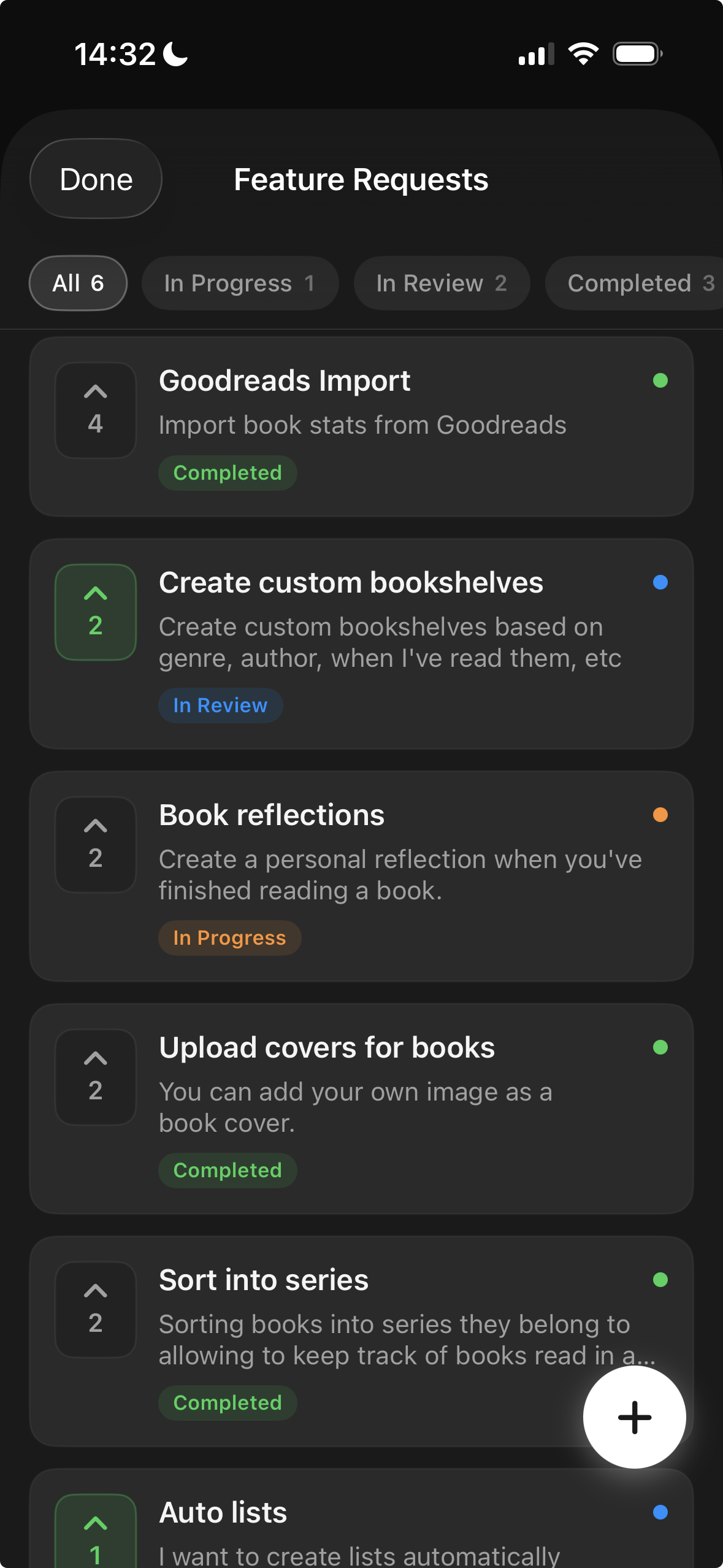Open the Completed filter tab
The image size is (723, 1568).
coord(633,283)
